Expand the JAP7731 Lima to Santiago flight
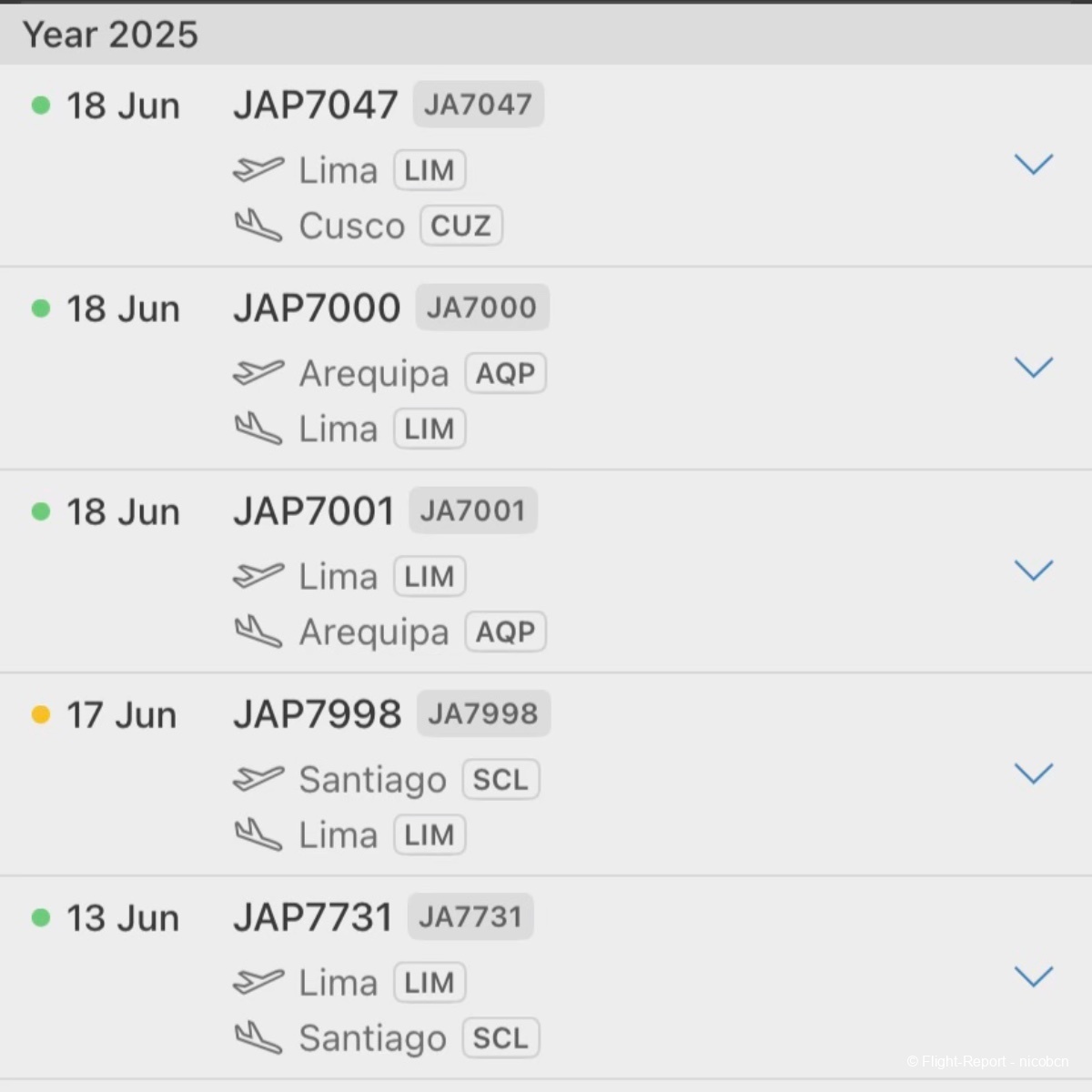This screenshot has width=1092, height=1092. click(1033, 976)
